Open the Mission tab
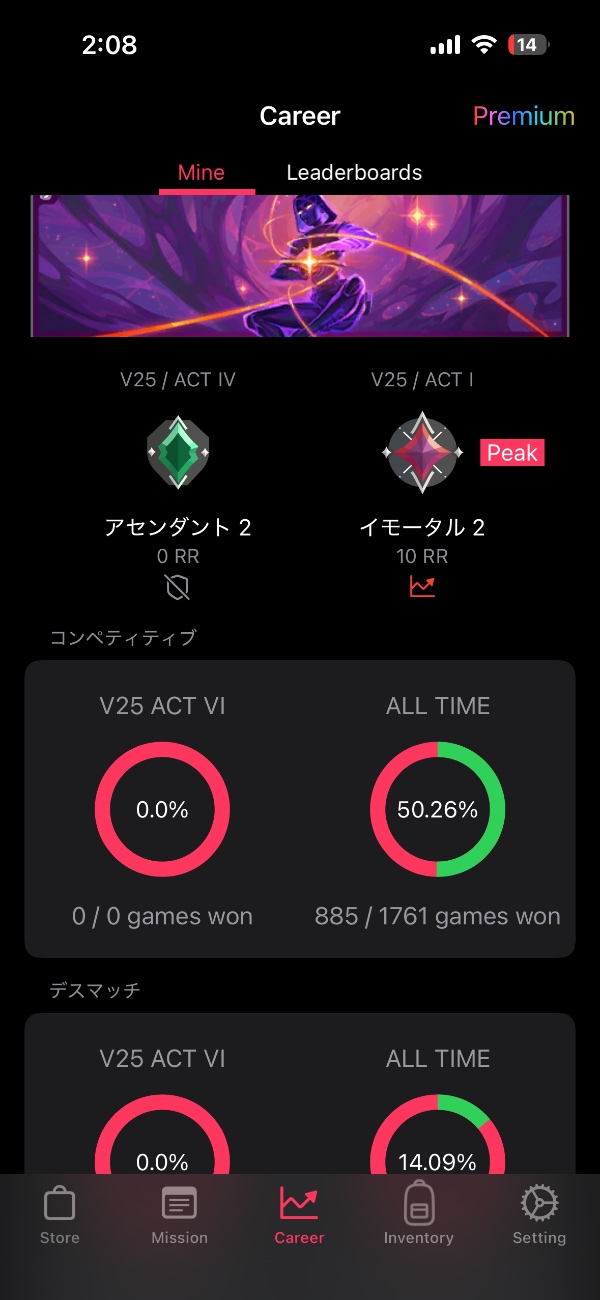The width and height of the screenshot is (600, 1300). click(179, 1215)
